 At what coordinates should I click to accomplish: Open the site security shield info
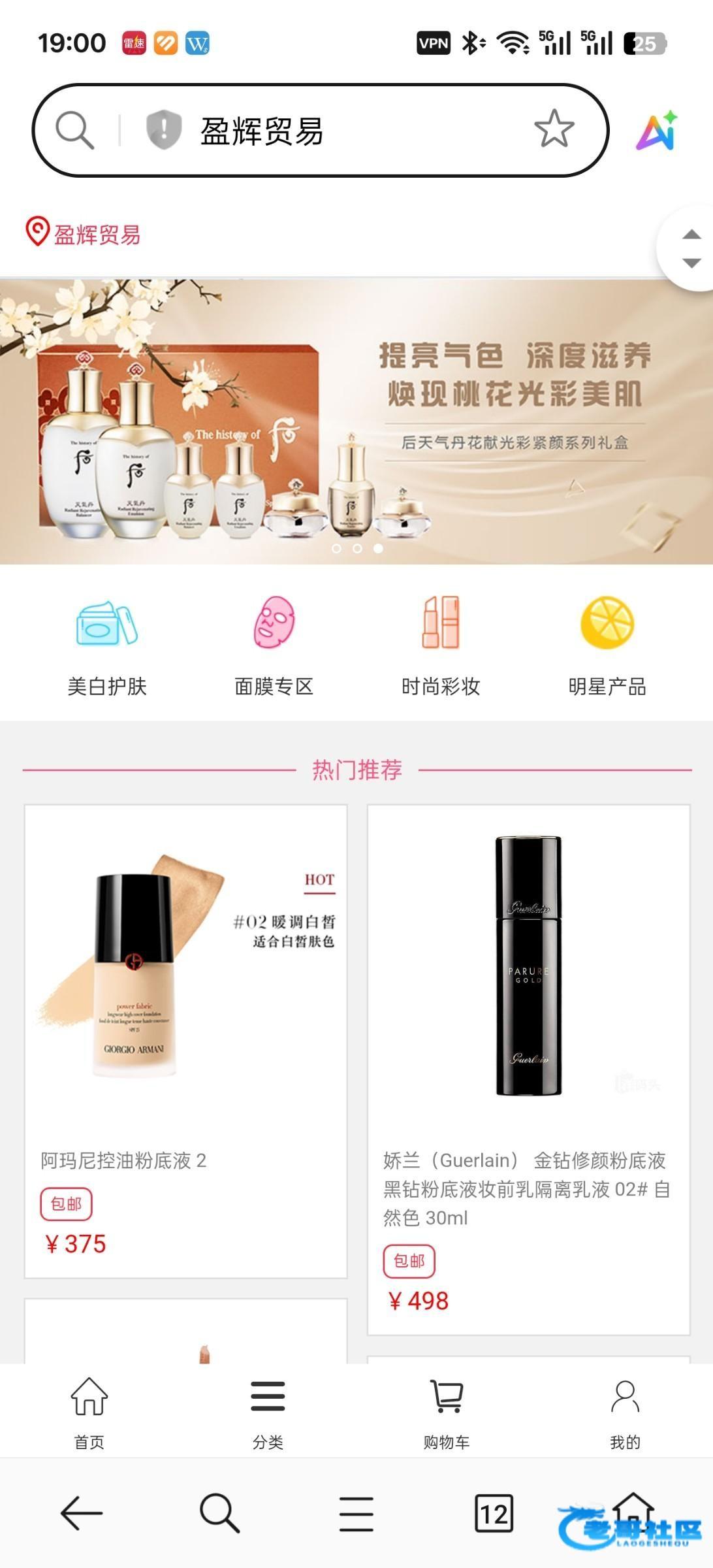(x=163, y=130)
